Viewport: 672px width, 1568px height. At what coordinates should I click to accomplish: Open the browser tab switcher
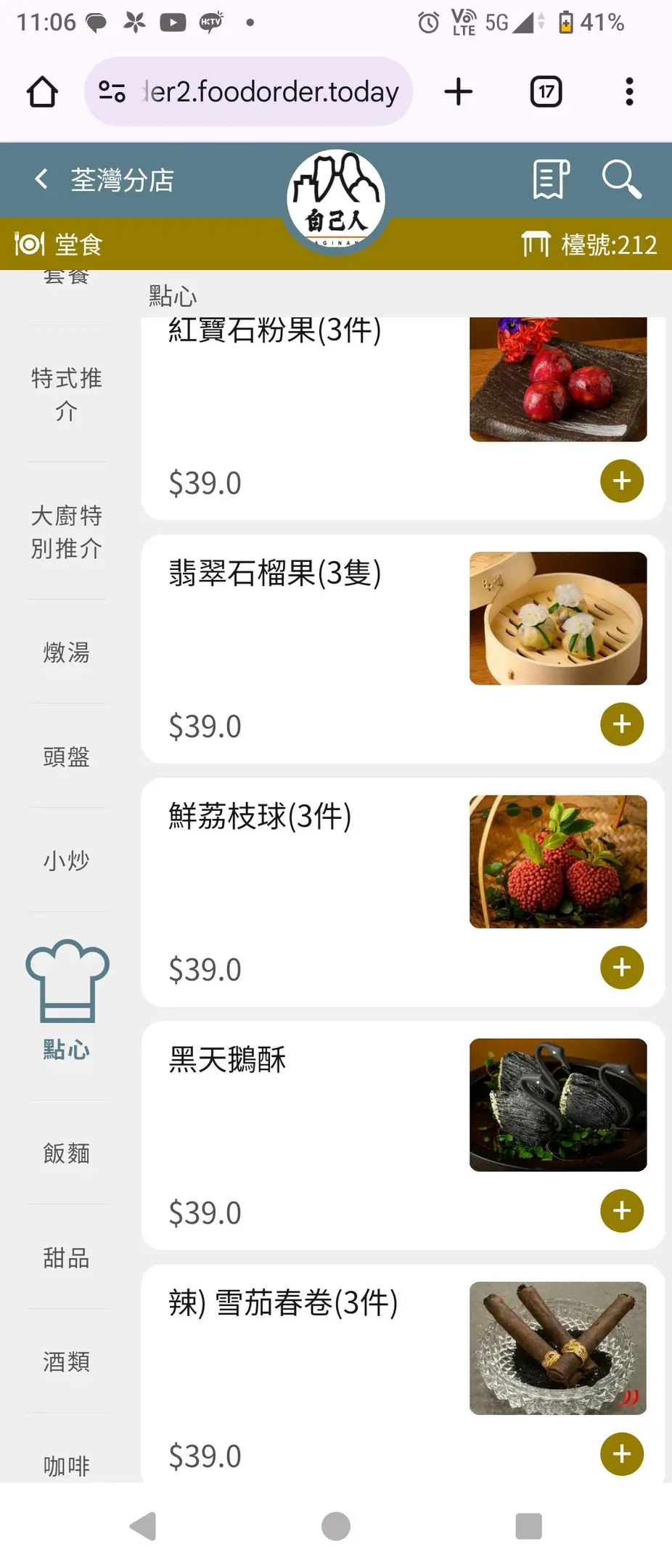tap(546, 92)
